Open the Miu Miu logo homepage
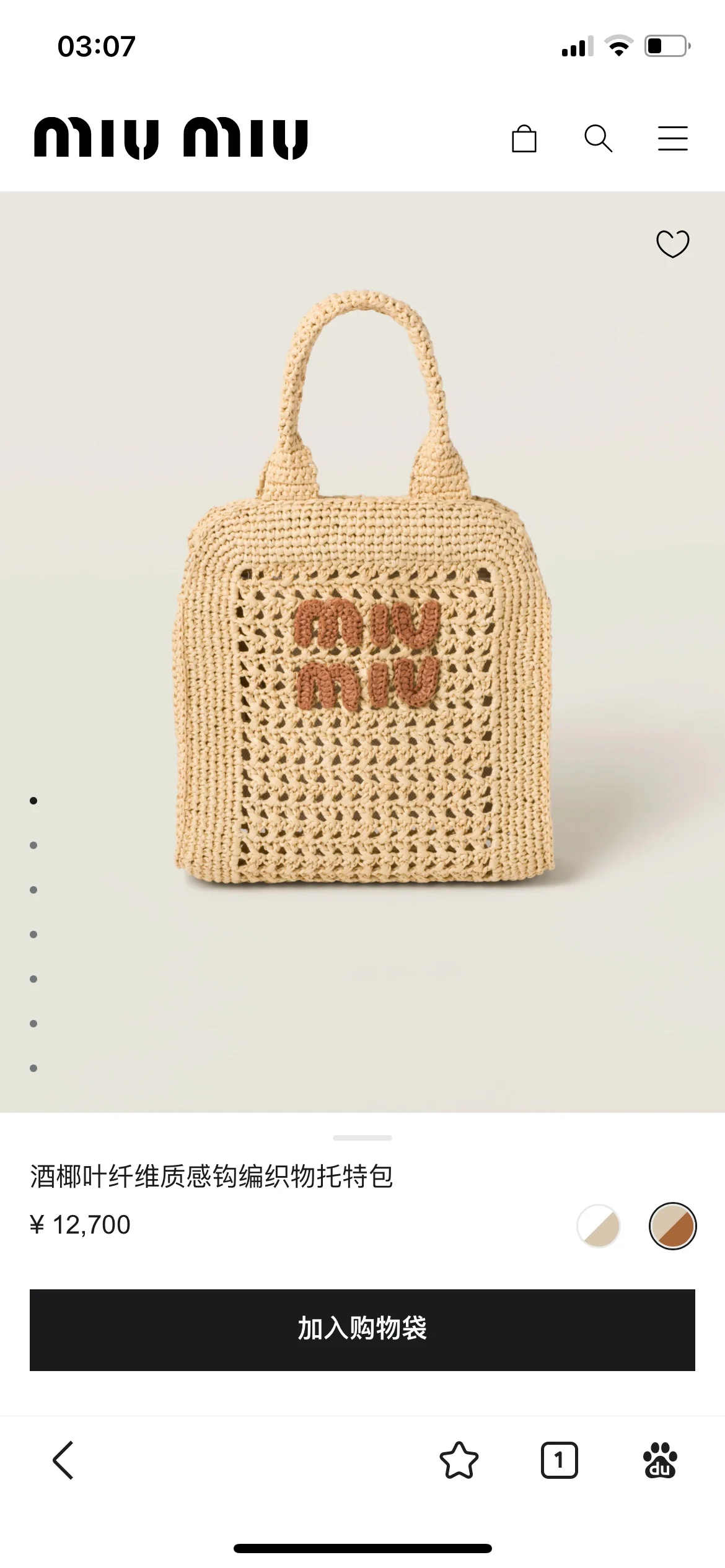This screenshot has height=1568, width=725. (171, 139)
